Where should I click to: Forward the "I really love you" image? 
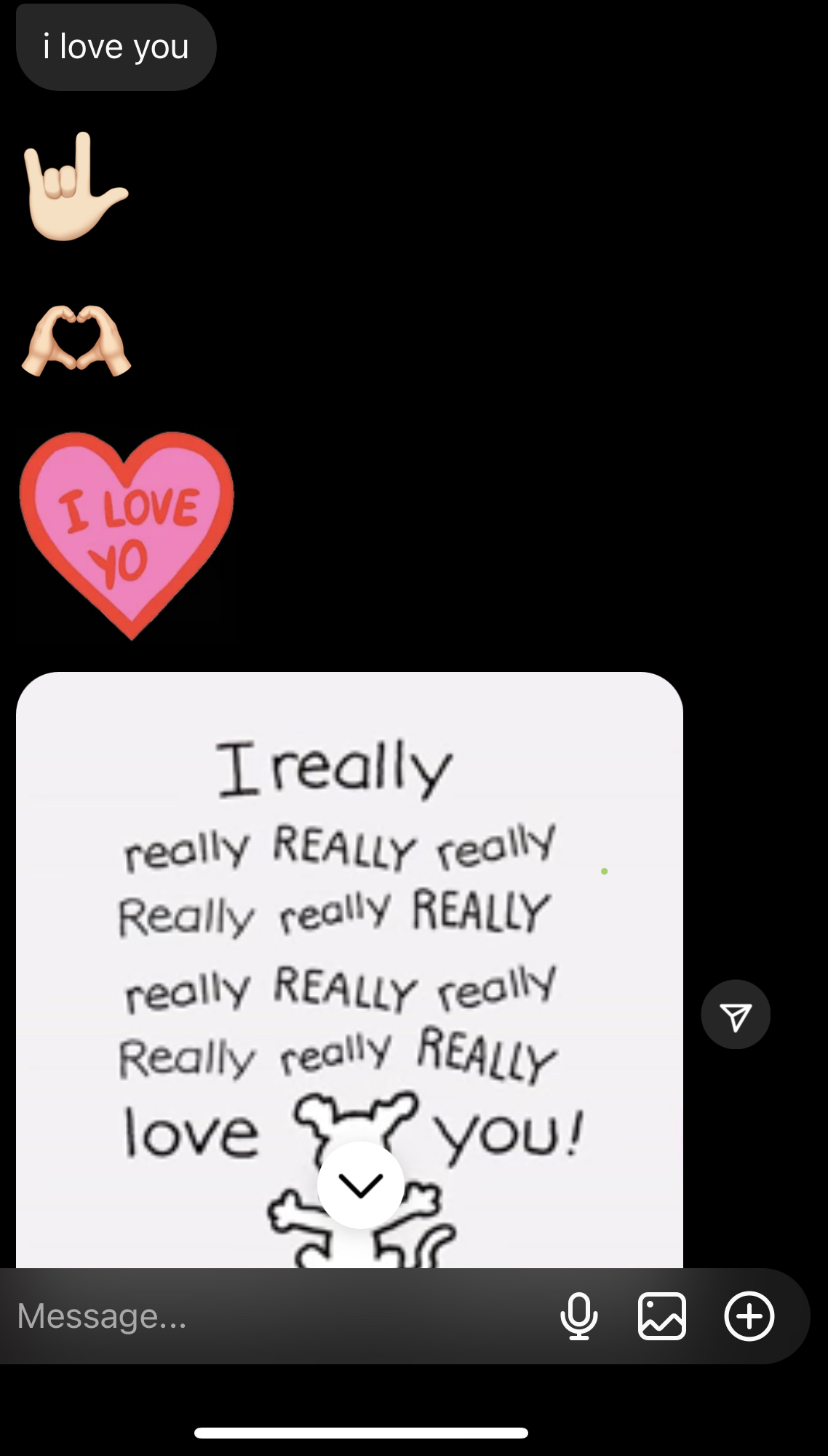click(x=736, y=1015)
